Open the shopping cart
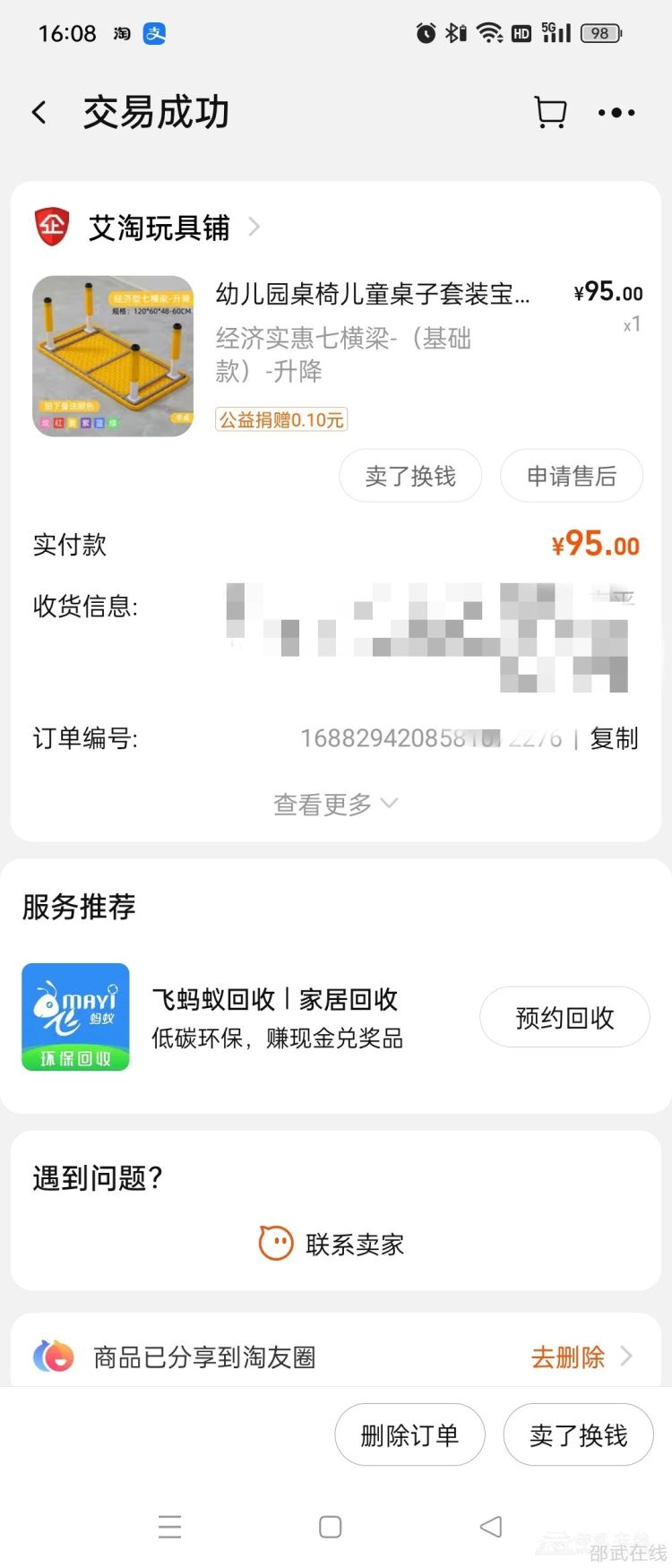Screen dimensions: 672x1568 [550, 113]
